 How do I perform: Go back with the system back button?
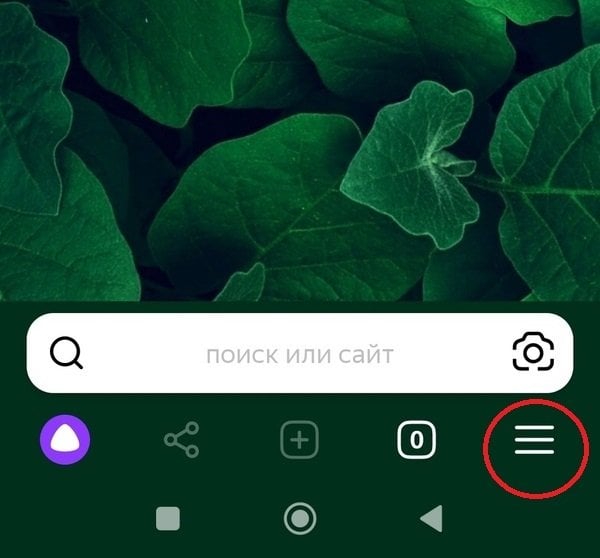(x=431, y=518)
